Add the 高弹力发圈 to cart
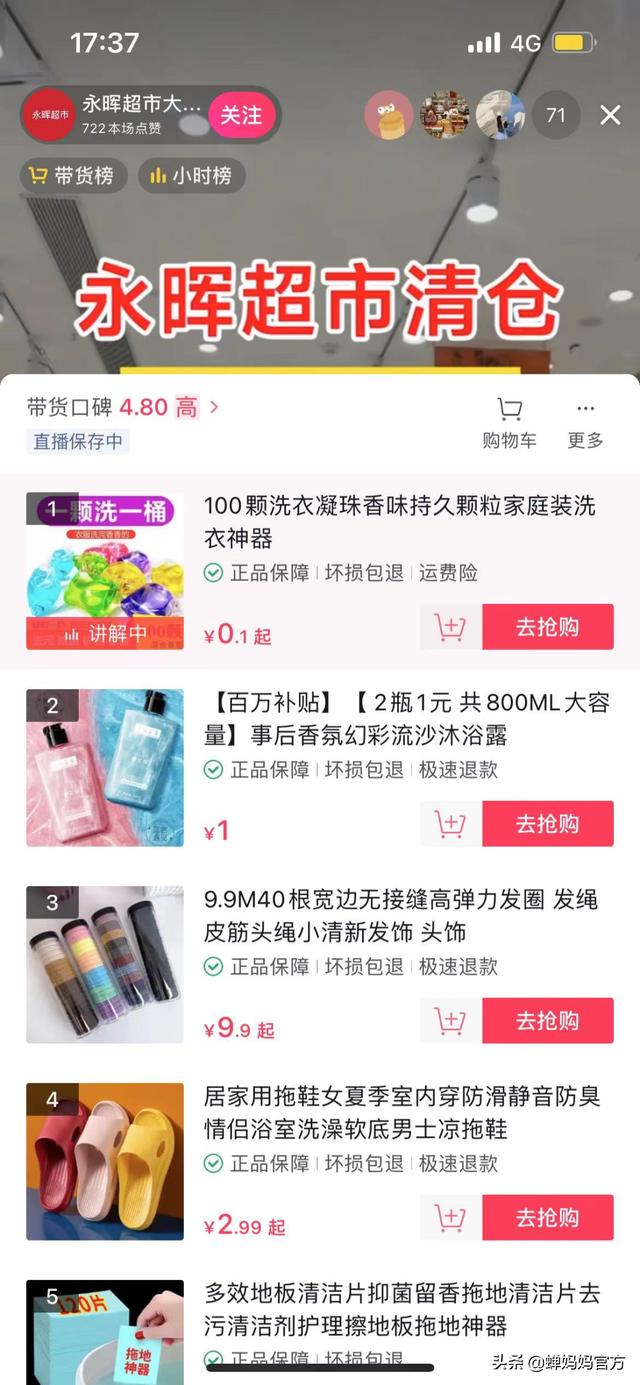Screen dimensions: 640x1385 point(451,1021)
